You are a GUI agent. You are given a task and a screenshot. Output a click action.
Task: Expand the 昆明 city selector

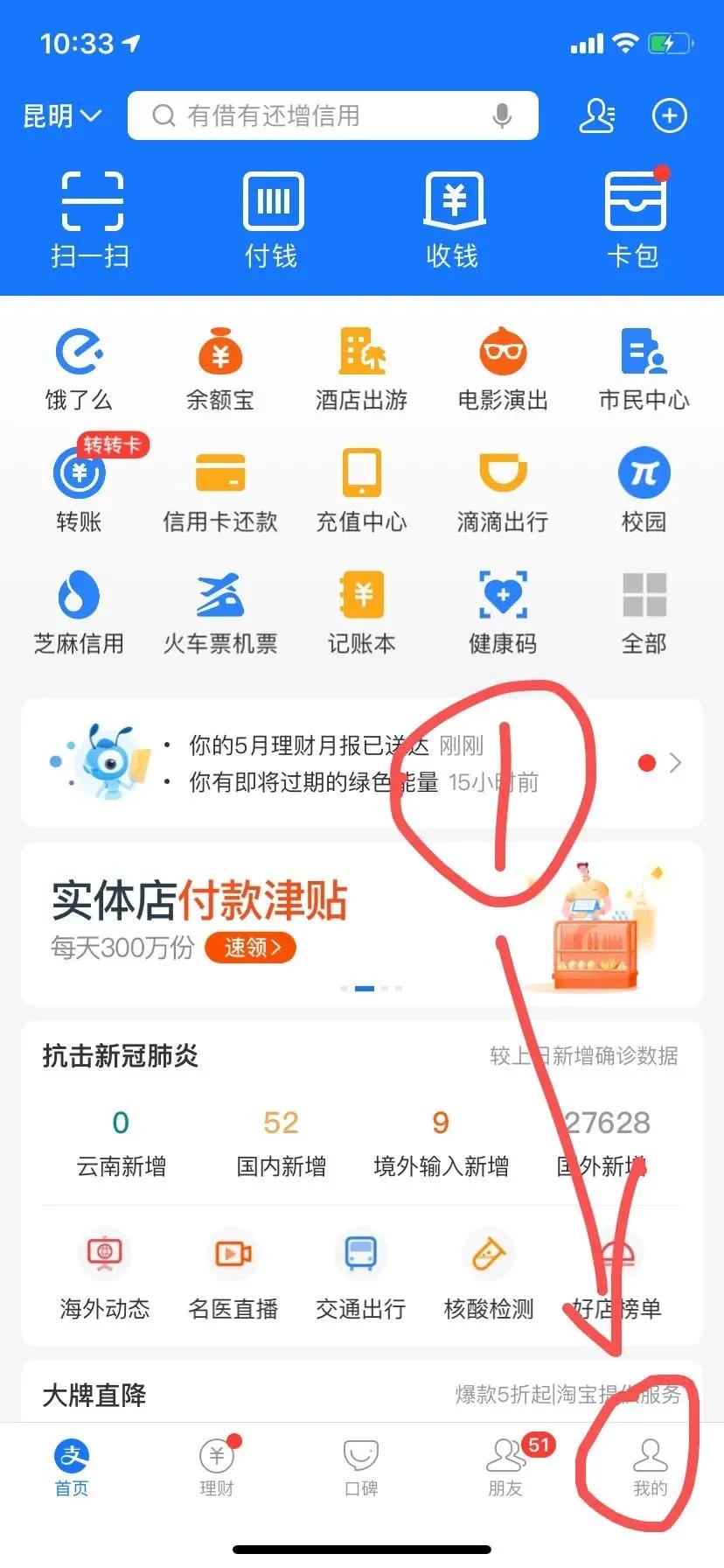click(x=61, y=115)
